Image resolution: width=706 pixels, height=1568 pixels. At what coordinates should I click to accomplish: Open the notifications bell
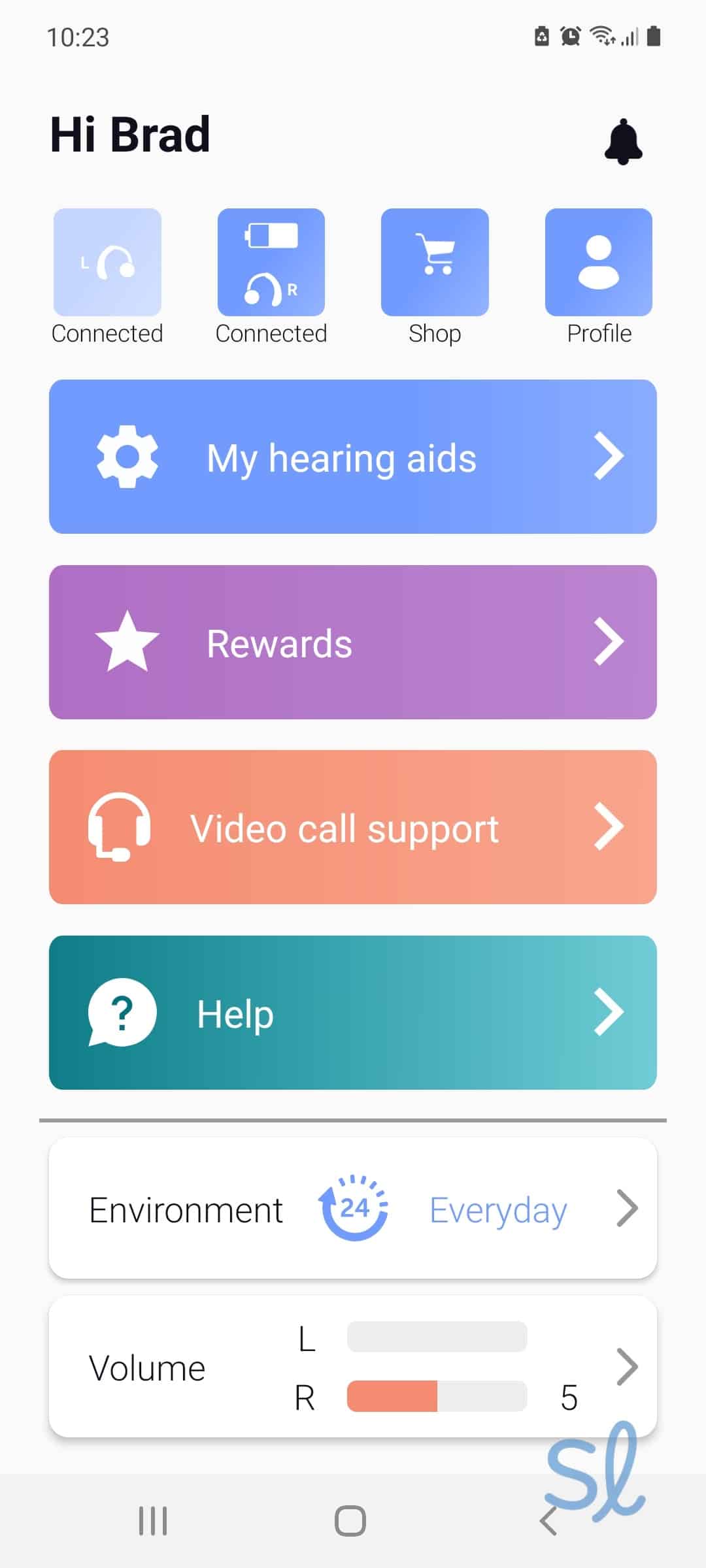coord(623,142)
